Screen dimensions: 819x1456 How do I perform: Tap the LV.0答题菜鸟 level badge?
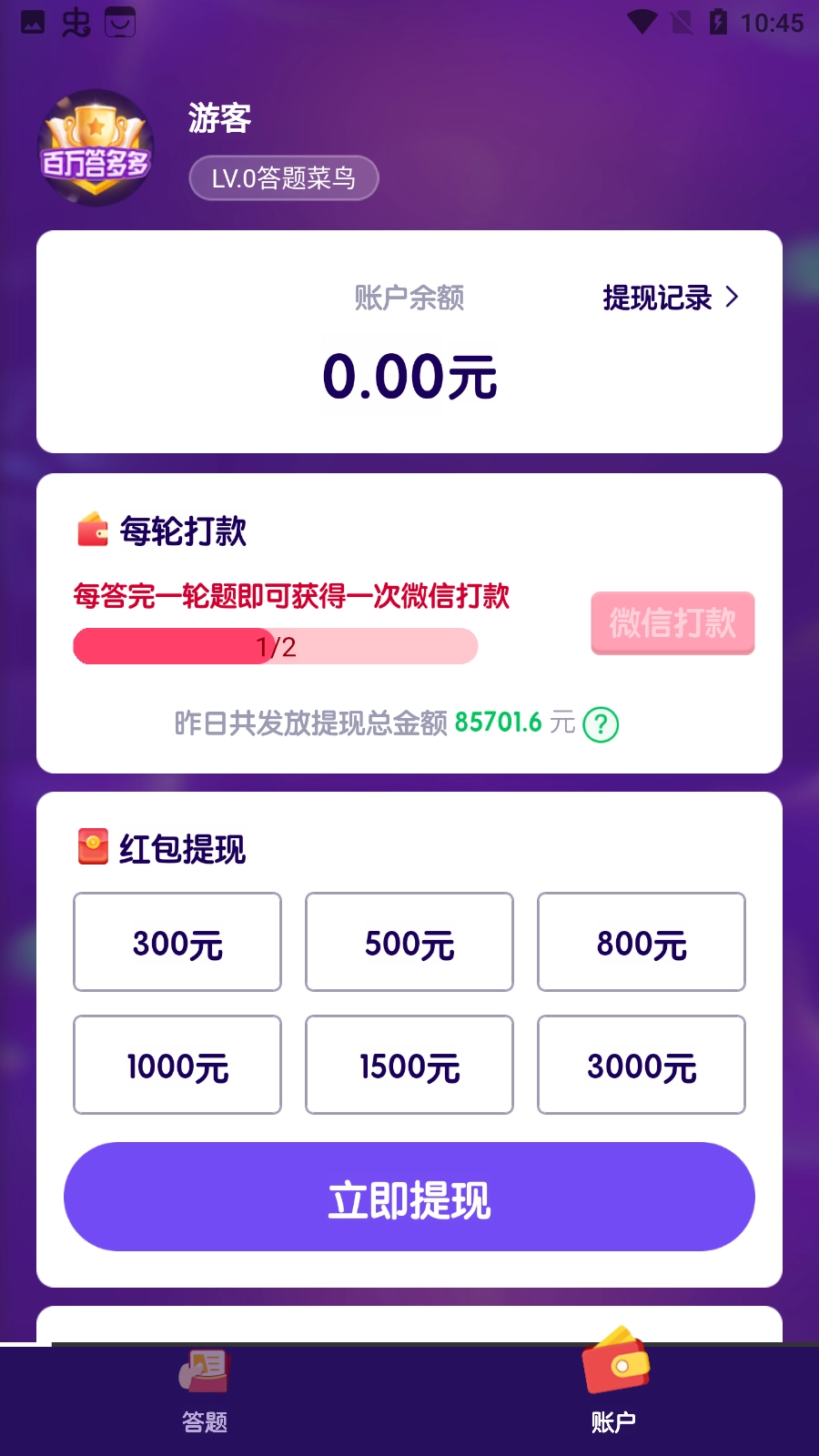tap(283, 177)
